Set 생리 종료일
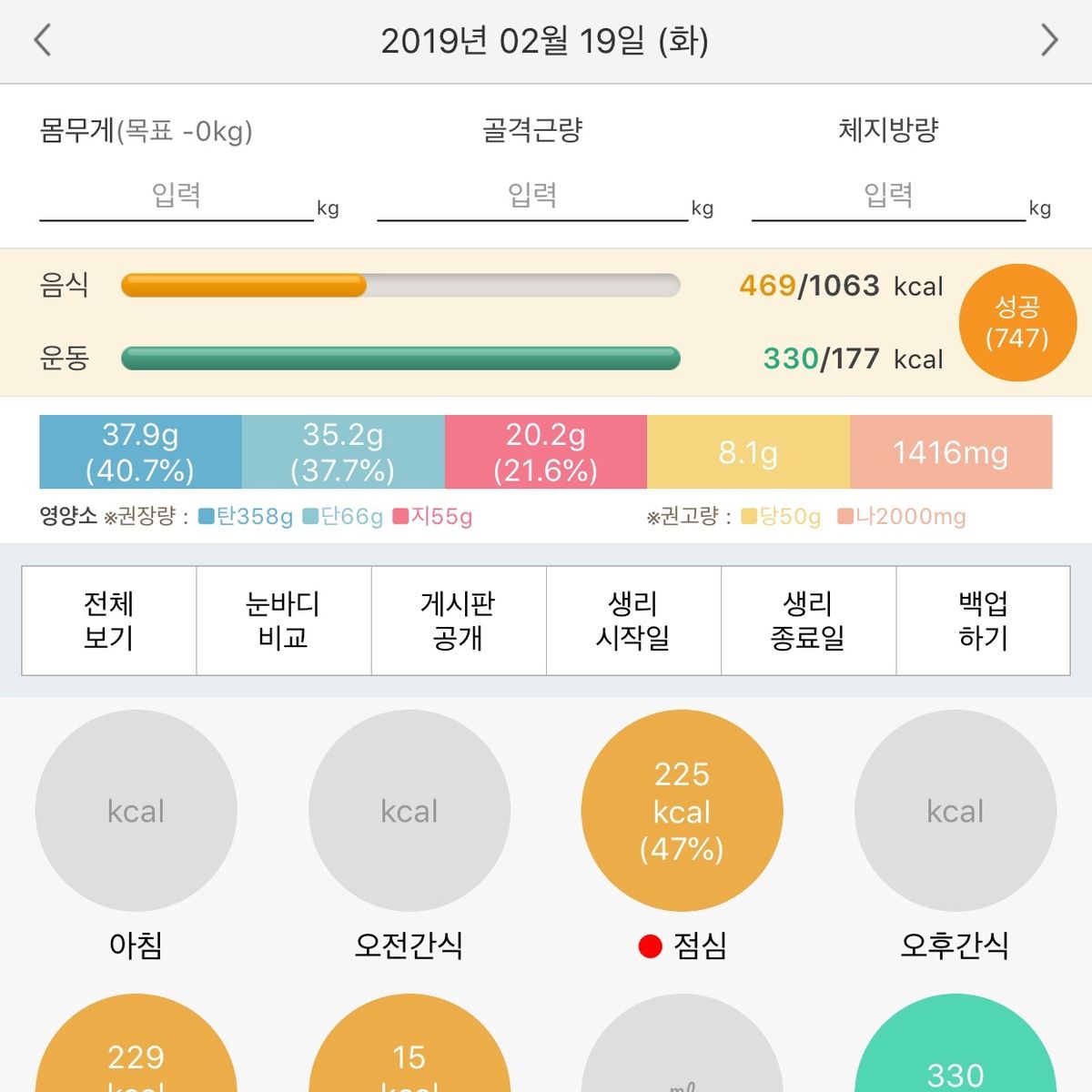1092x1092 pixels. pyautogui.click(x=808, y=621)
